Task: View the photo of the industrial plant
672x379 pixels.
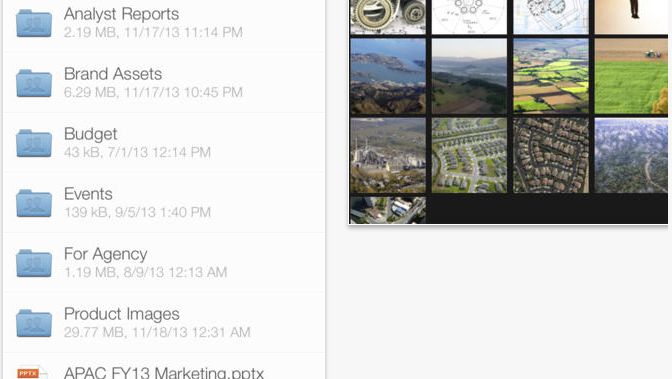Action: tap(388, 156)
